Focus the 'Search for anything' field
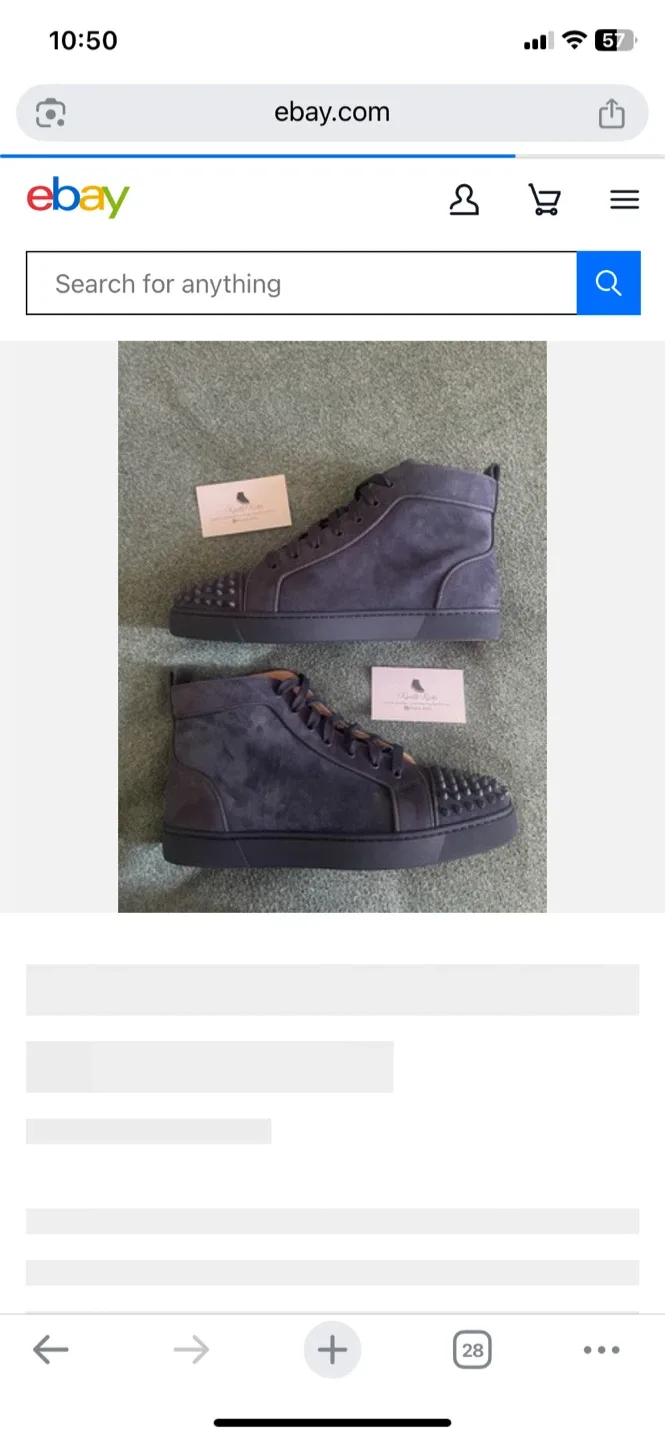665x1440 pixels. 300,284
